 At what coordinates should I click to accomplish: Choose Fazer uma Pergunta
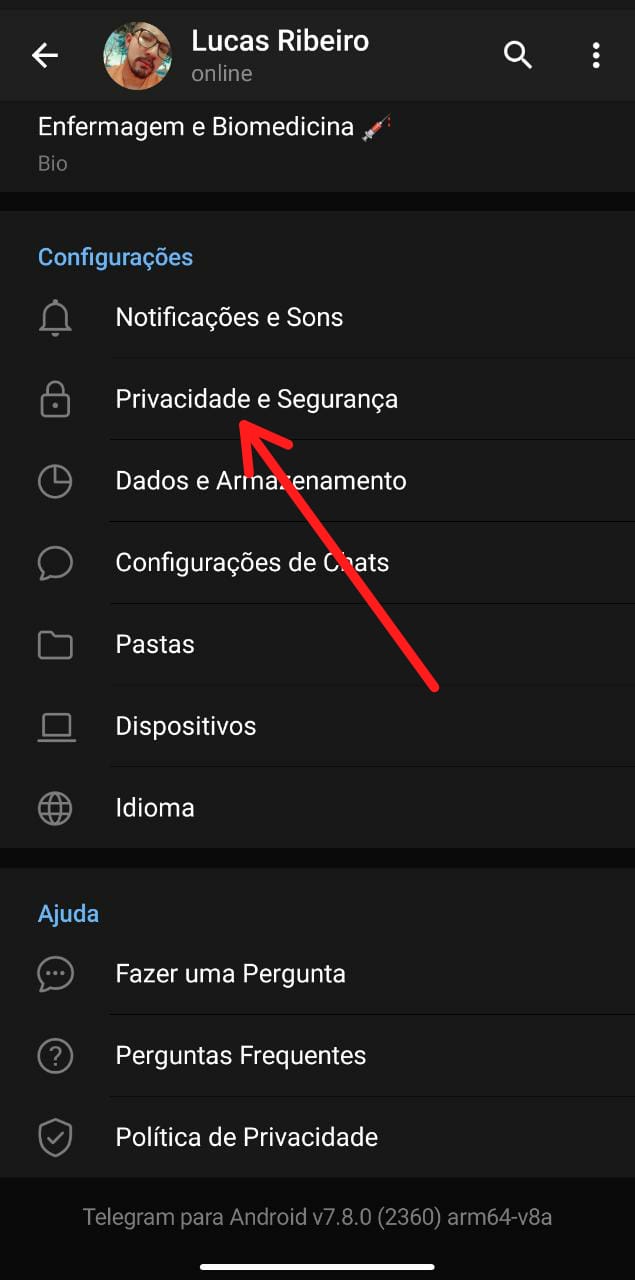coord(230,974)
